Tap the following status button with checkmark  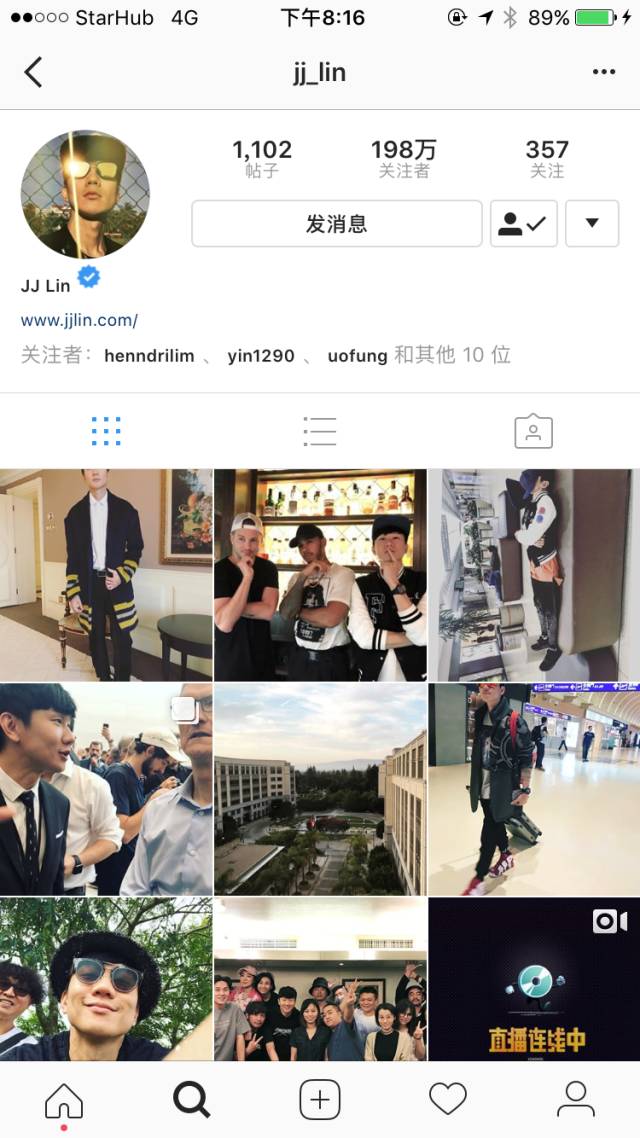click(523, 224)
